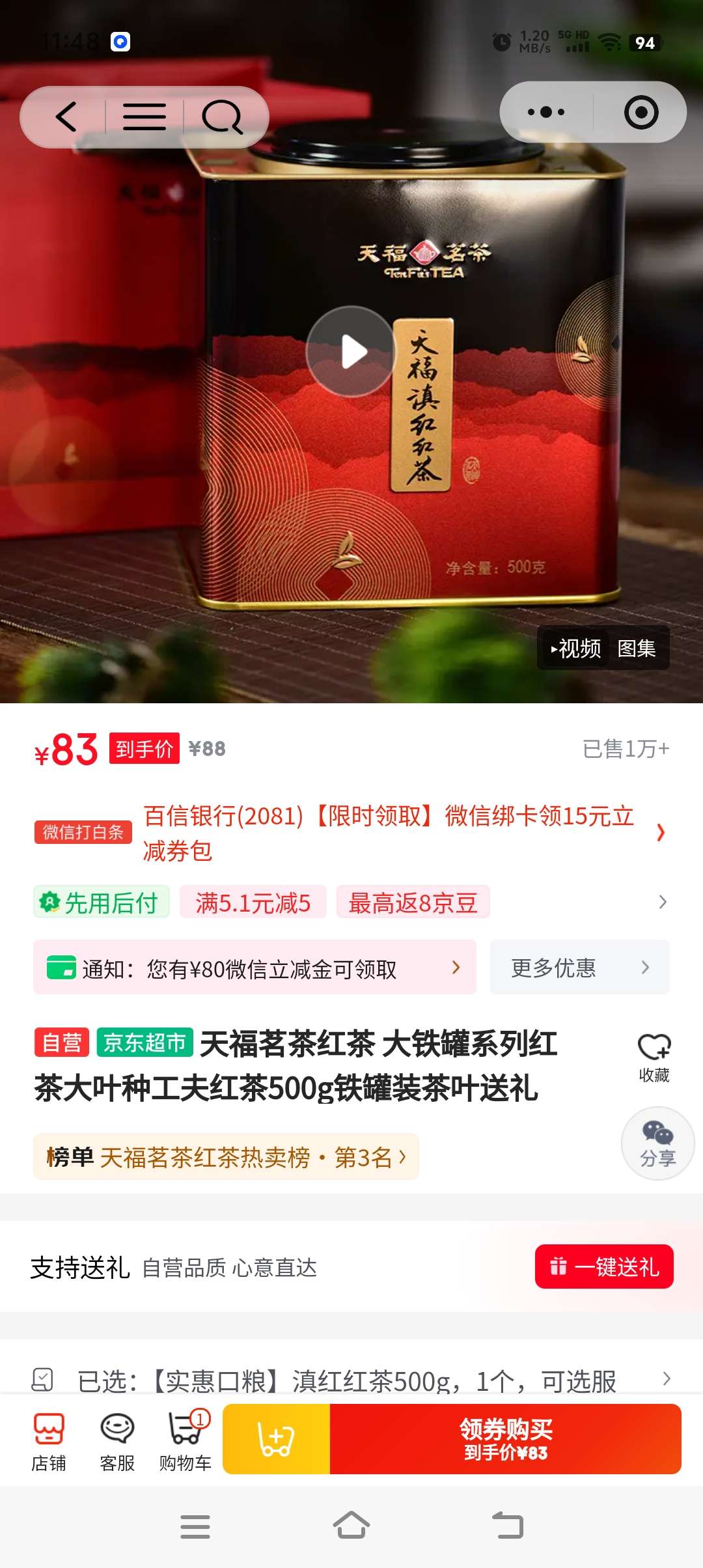Open the mini program three-dots menu

coord(546,112)
